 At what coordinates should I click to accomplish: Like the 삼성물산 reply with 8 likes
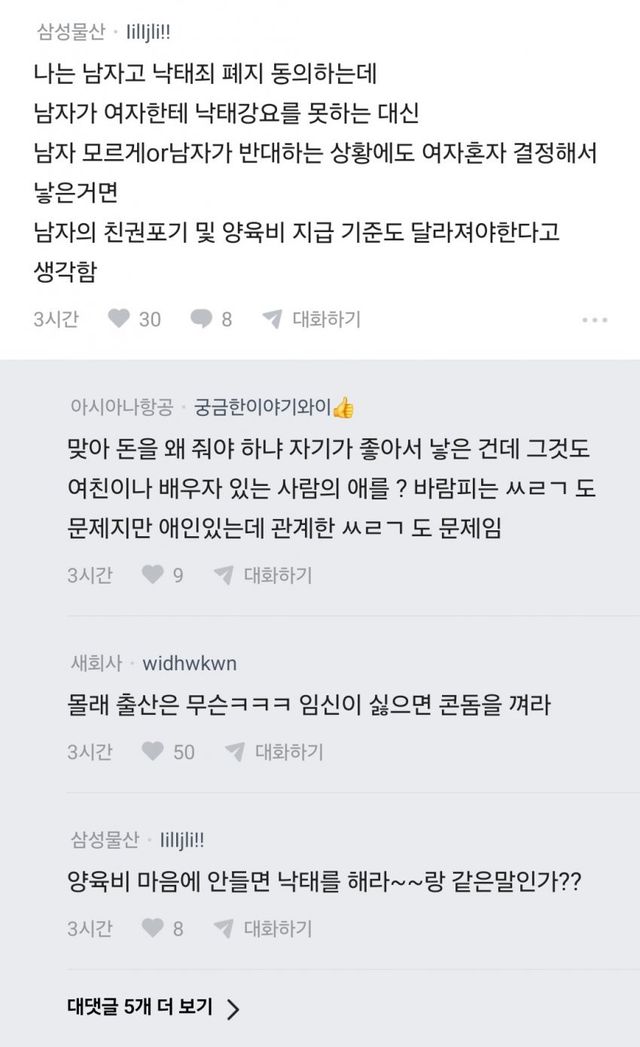click(x=152, y=928)
